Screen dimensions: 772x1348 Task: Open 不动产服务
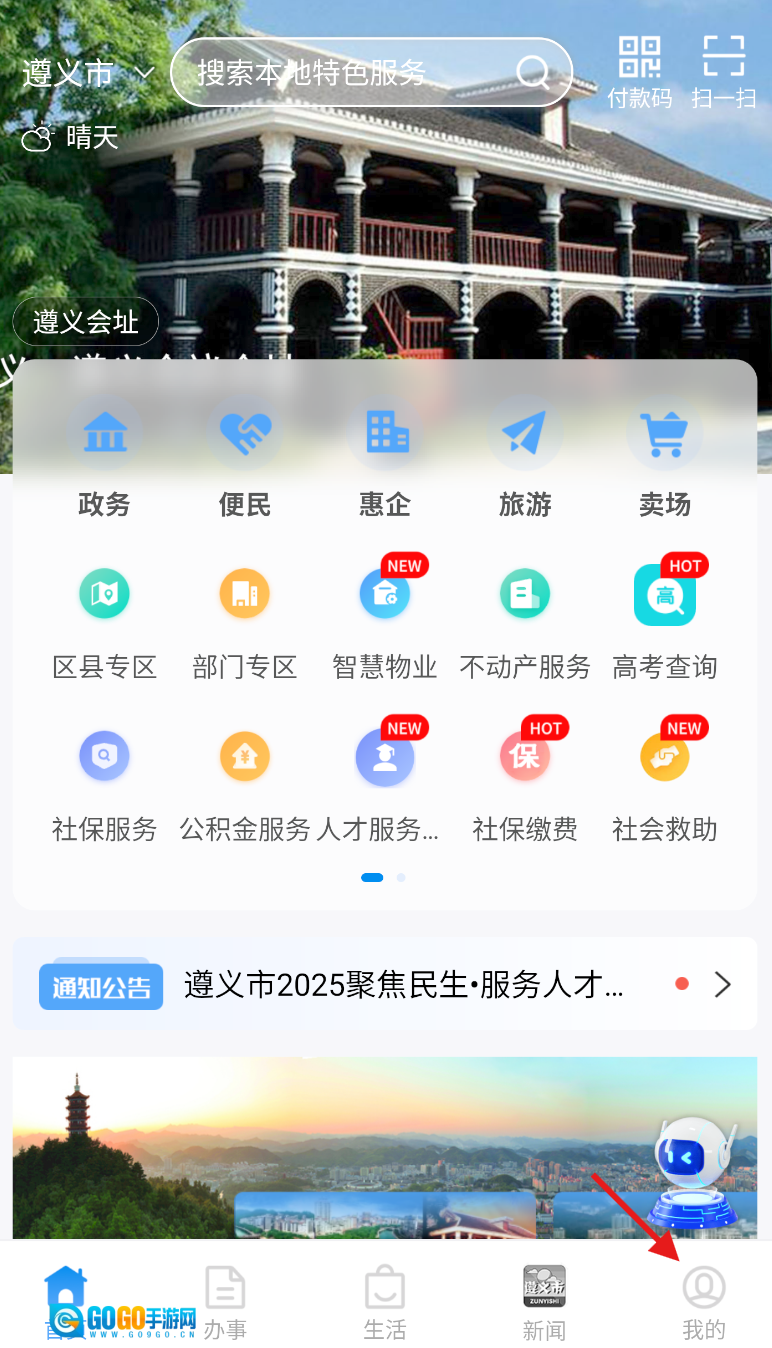tap(525, 620)
